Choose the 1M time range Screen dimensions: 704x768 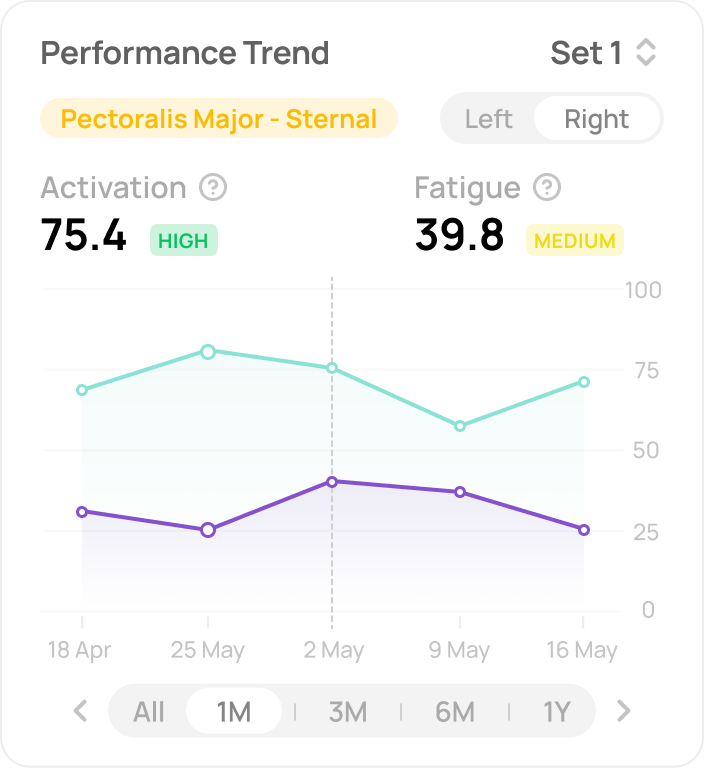tap(234, 712)
